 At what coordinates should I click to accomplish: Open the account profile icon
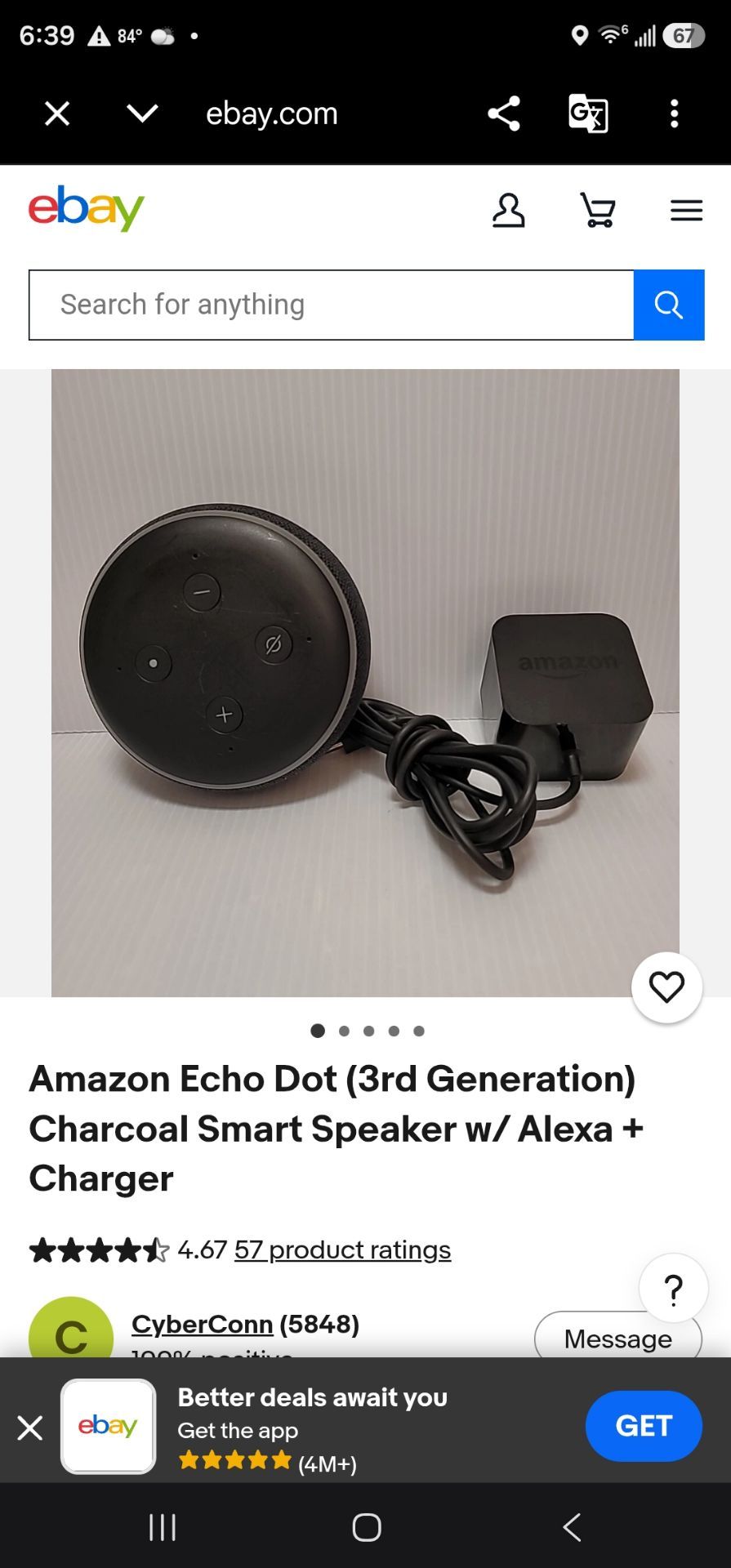[508, 210]
